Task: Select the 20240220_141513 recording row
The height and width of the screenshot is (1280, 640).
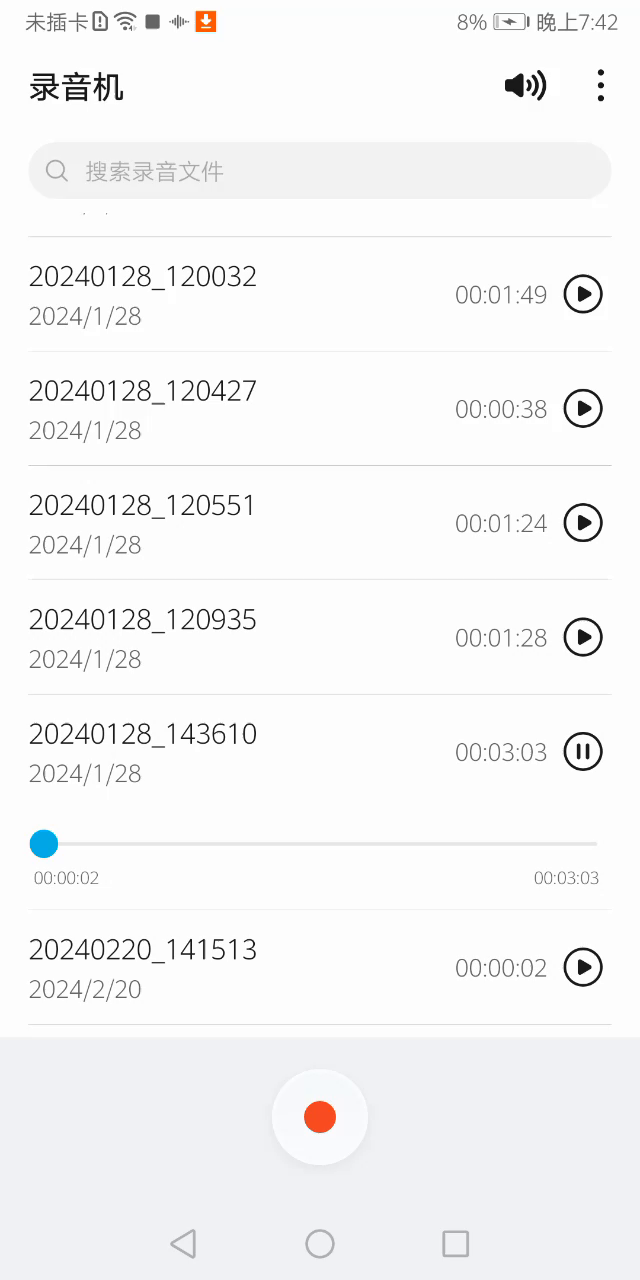Action: coord(230,967)
